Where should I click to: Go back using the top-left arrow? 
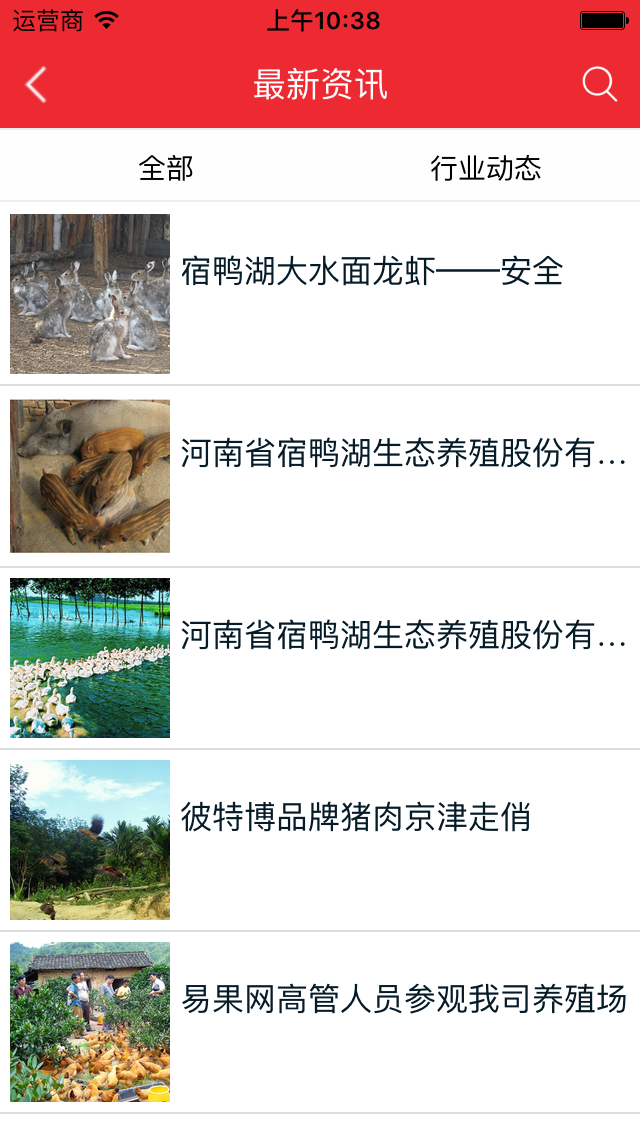click(36, 85)
